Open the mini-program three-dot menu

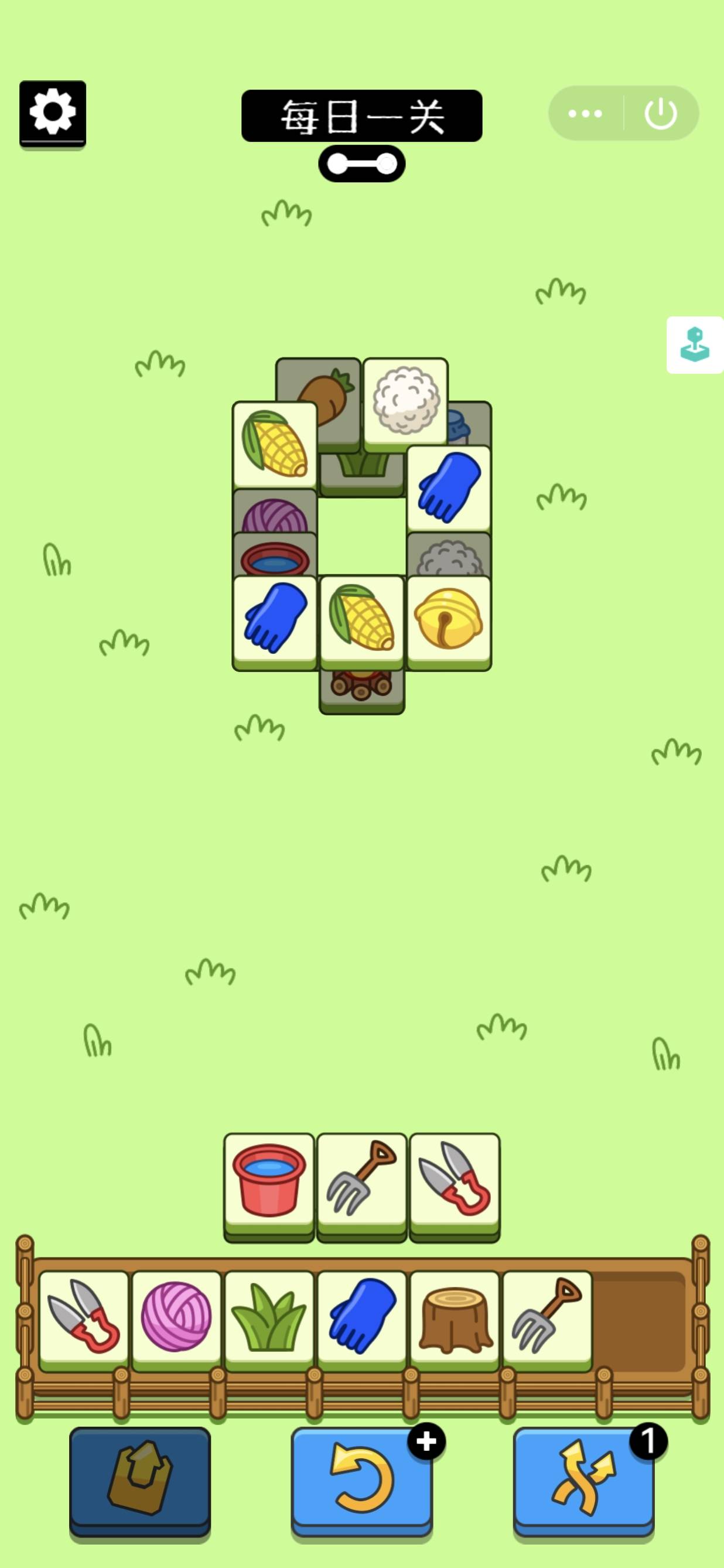pos(585,114)
